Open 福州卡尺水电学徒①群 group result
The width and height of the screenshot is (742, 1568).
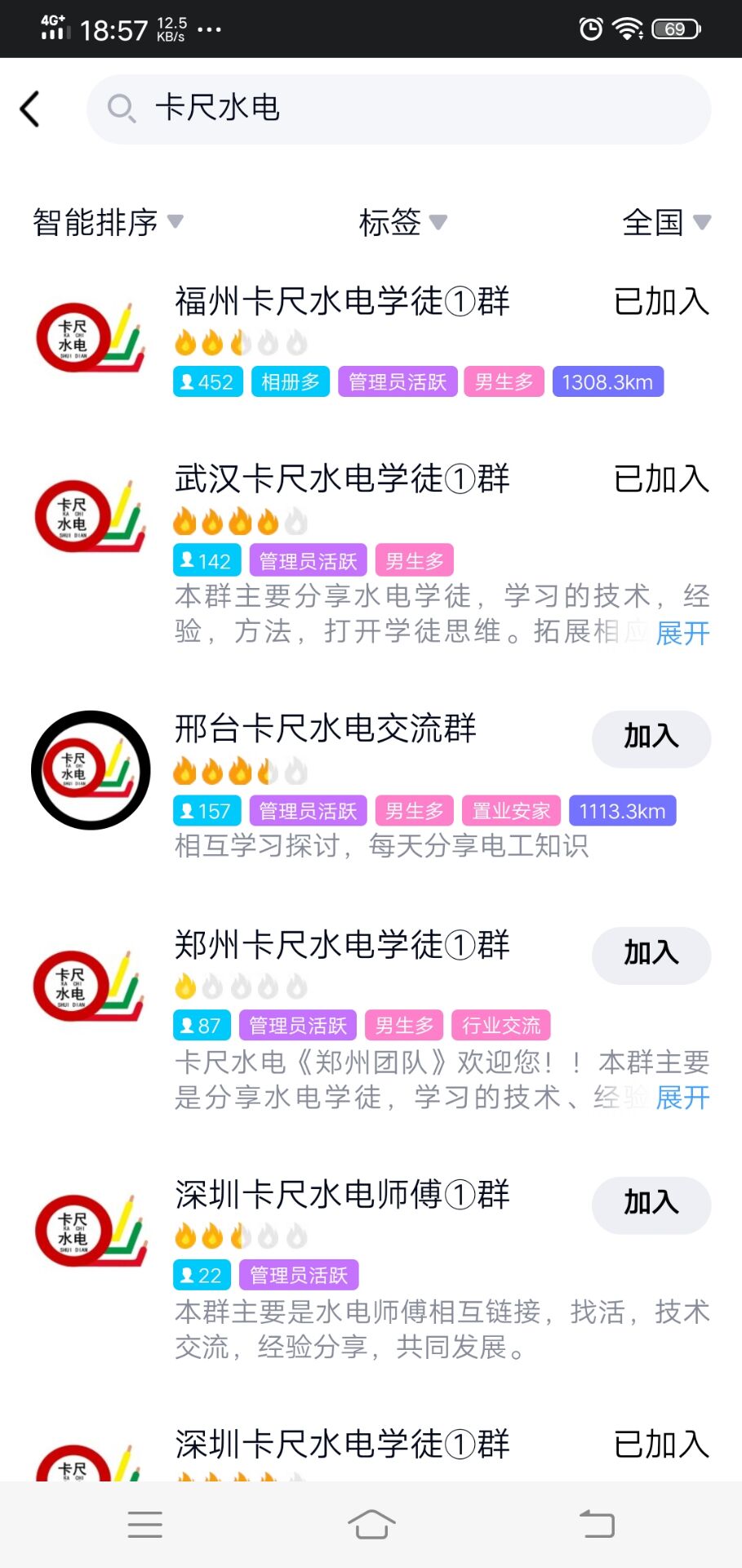371,341
